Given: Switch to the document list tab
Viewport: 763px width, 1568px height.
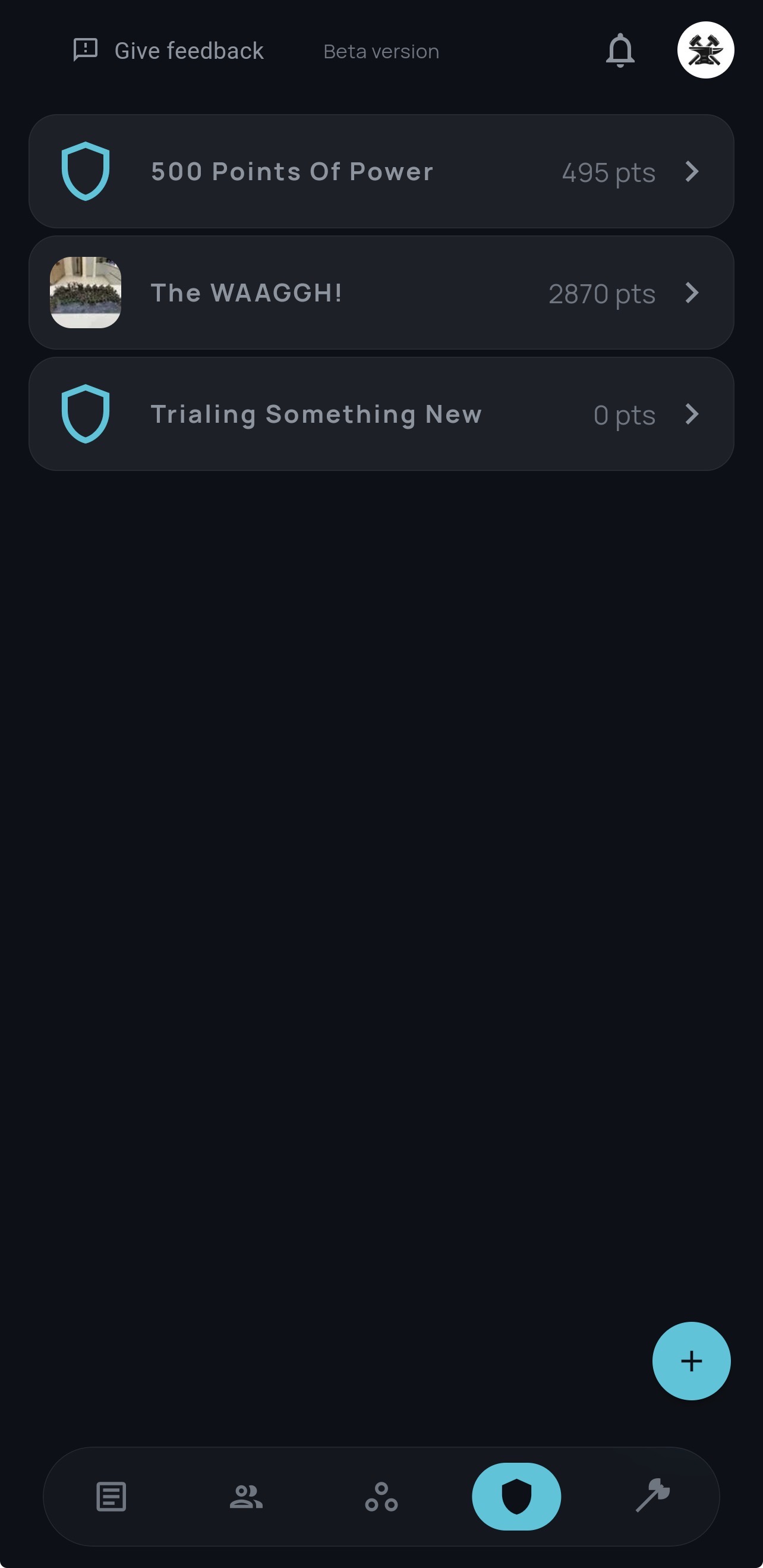Looking at the screenshot, I should tap(111, 1496).
